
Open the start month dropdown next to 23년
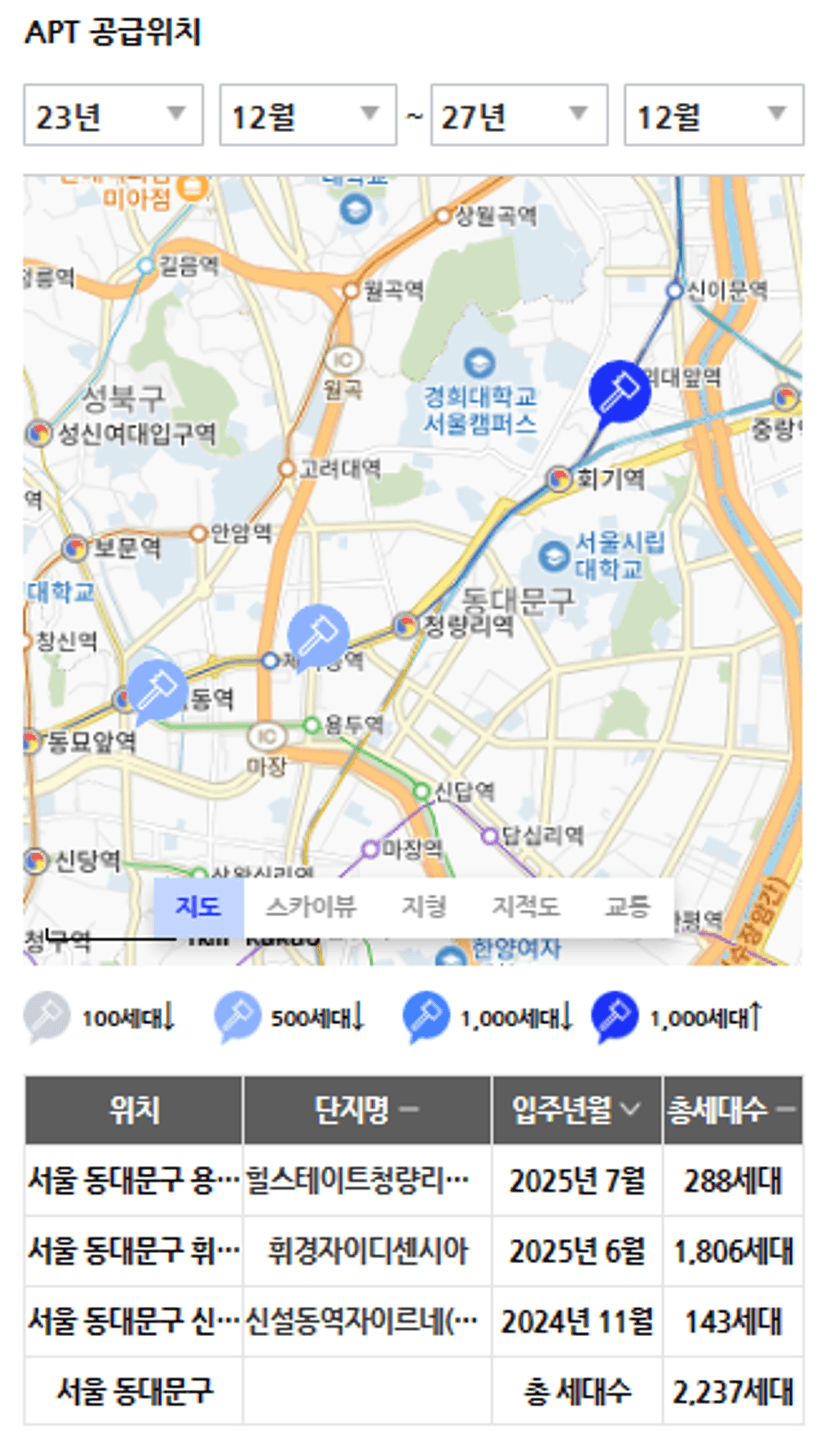click(308, 115)
